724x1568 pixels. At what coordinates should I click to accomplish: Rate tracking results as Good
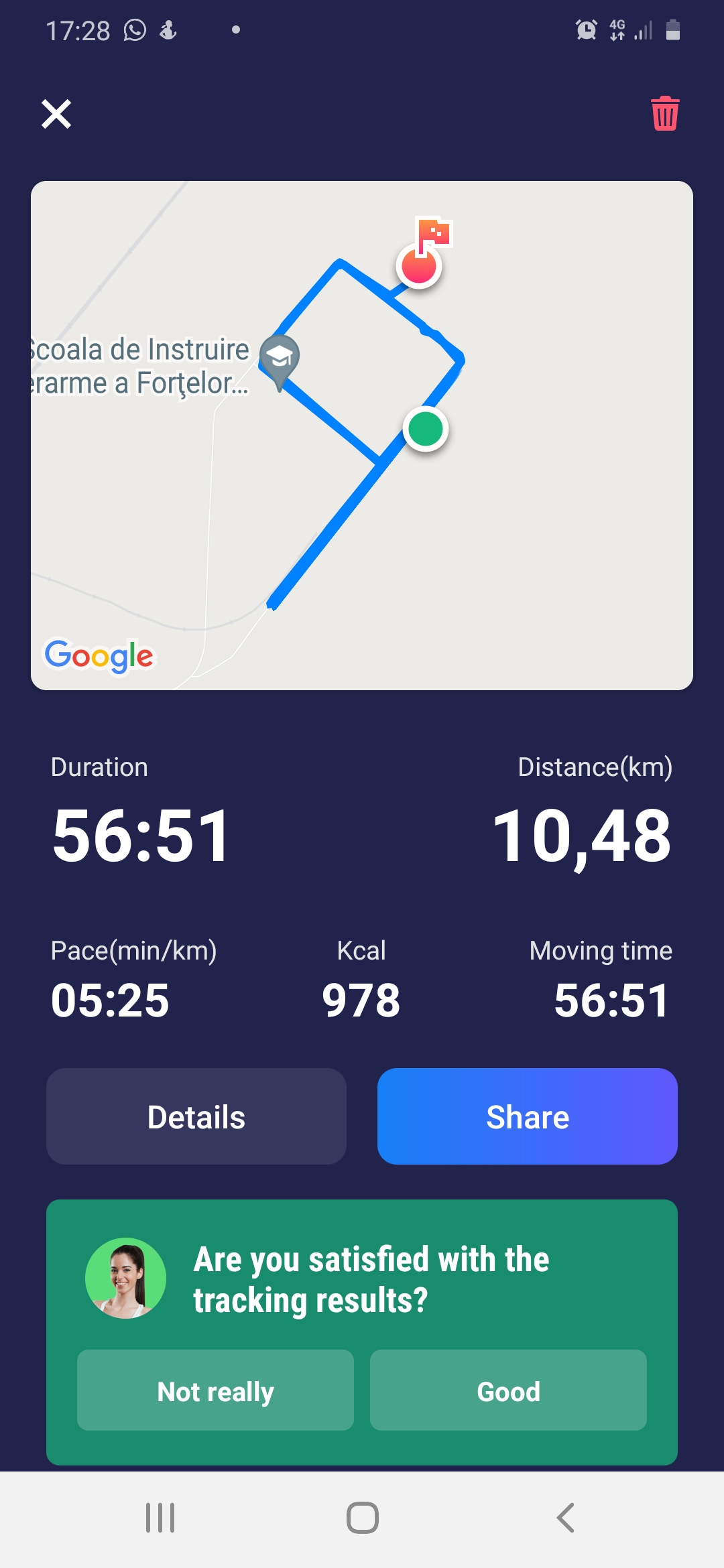point(508,1390)
